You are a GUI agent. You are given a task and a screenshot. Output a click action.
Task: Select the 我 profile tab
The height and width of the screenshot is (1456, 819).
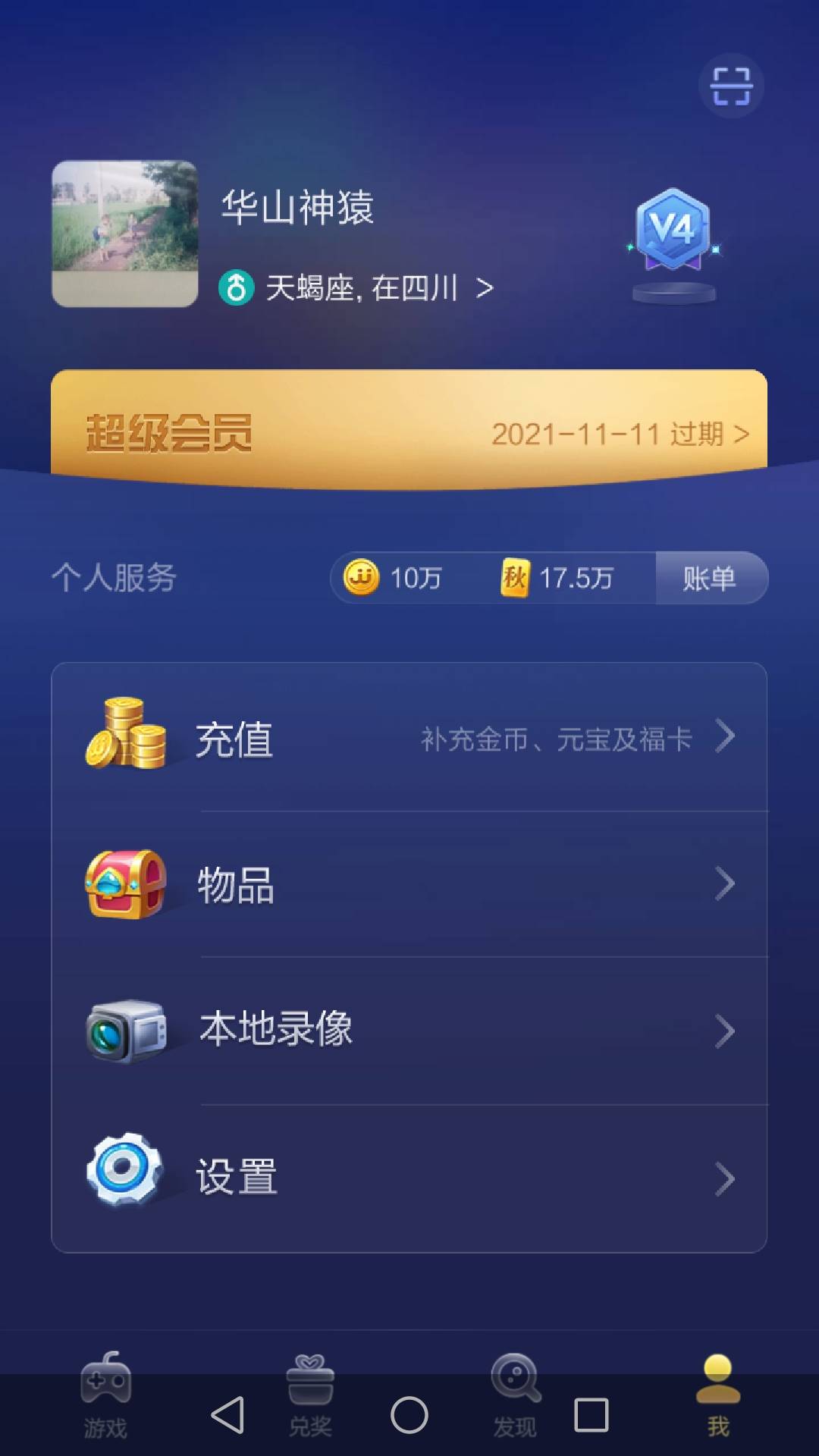pos(717,1395)
